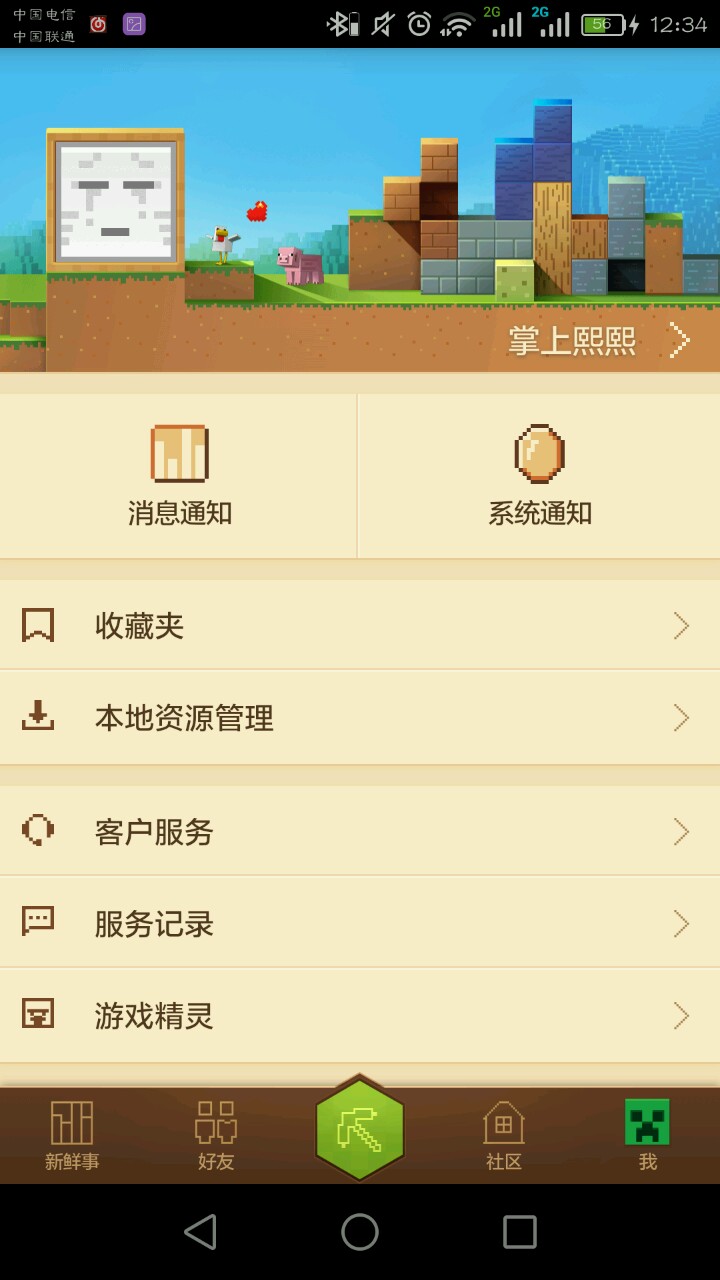
Task: Open the 收藏夹 favorites row
Action: point(360,626)
